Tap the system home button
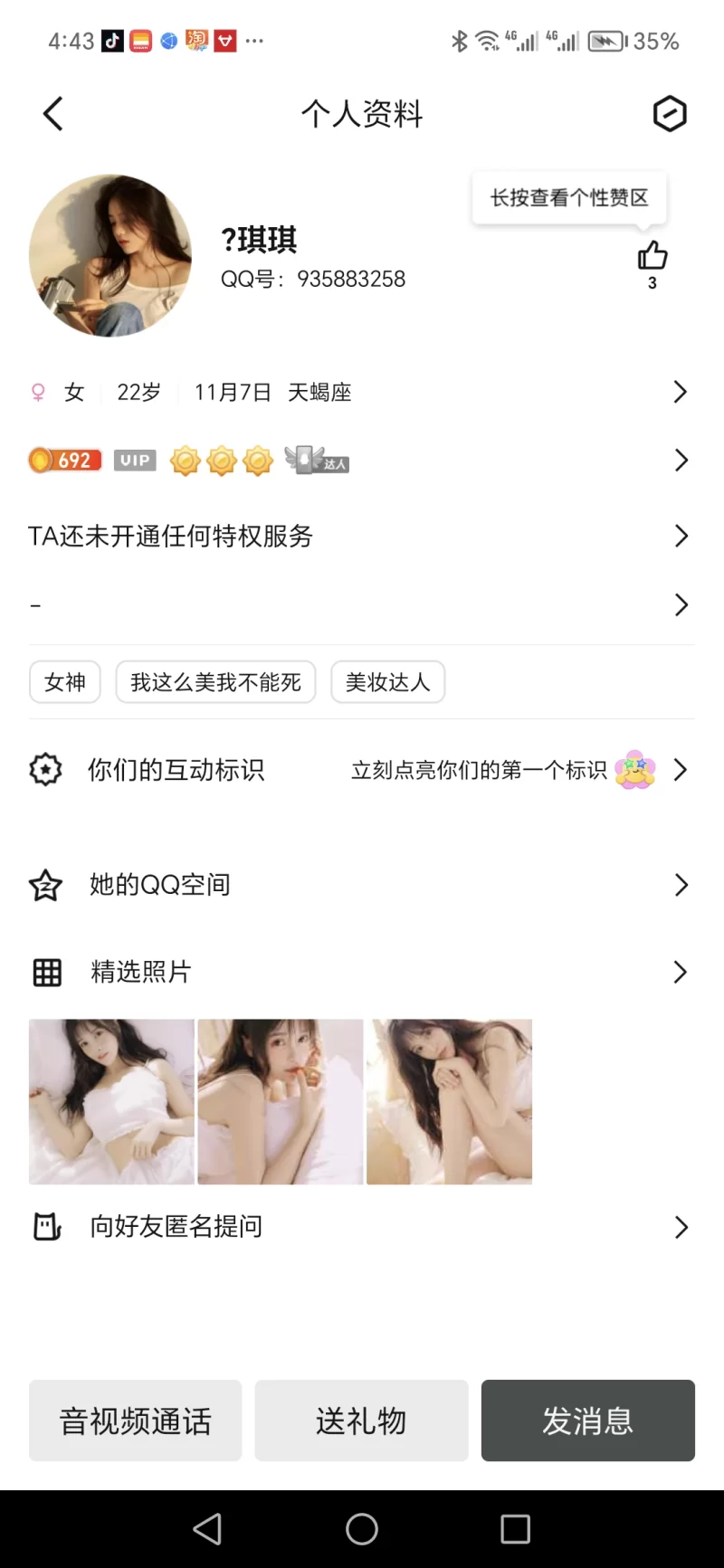The height and width of the screenshot is (1568, 724). (x=362, y=1529)
